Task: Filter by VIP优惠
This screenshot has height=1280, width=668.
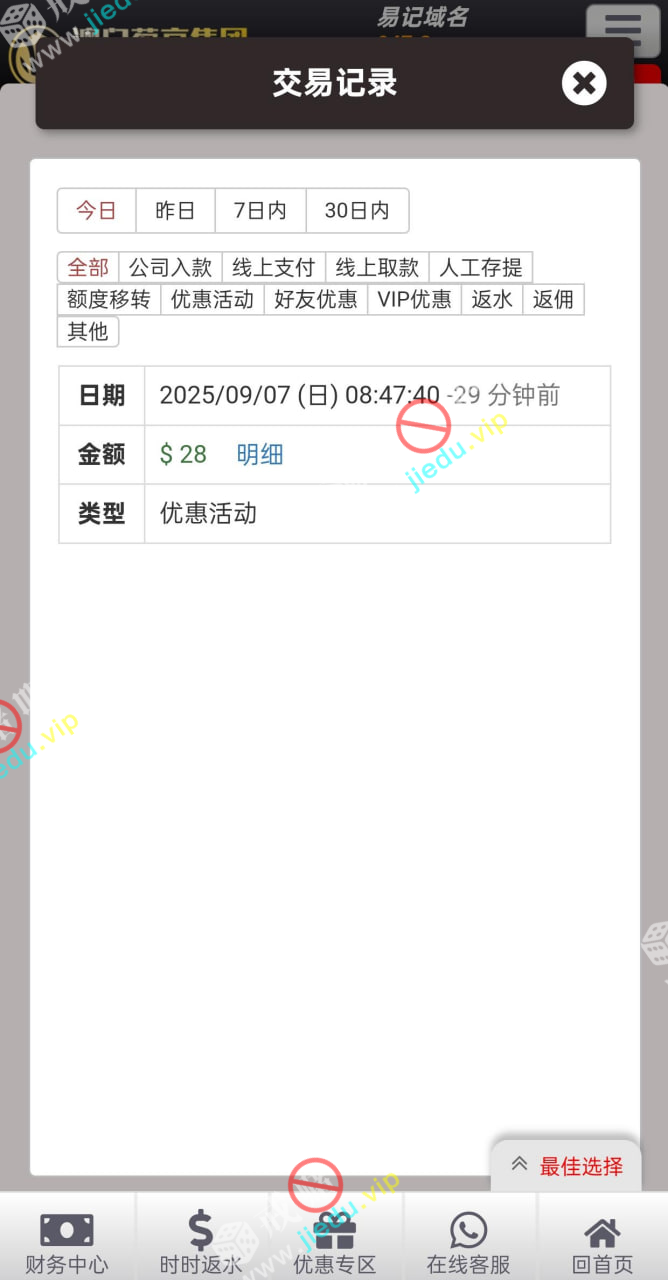Action: click(414, 299)
